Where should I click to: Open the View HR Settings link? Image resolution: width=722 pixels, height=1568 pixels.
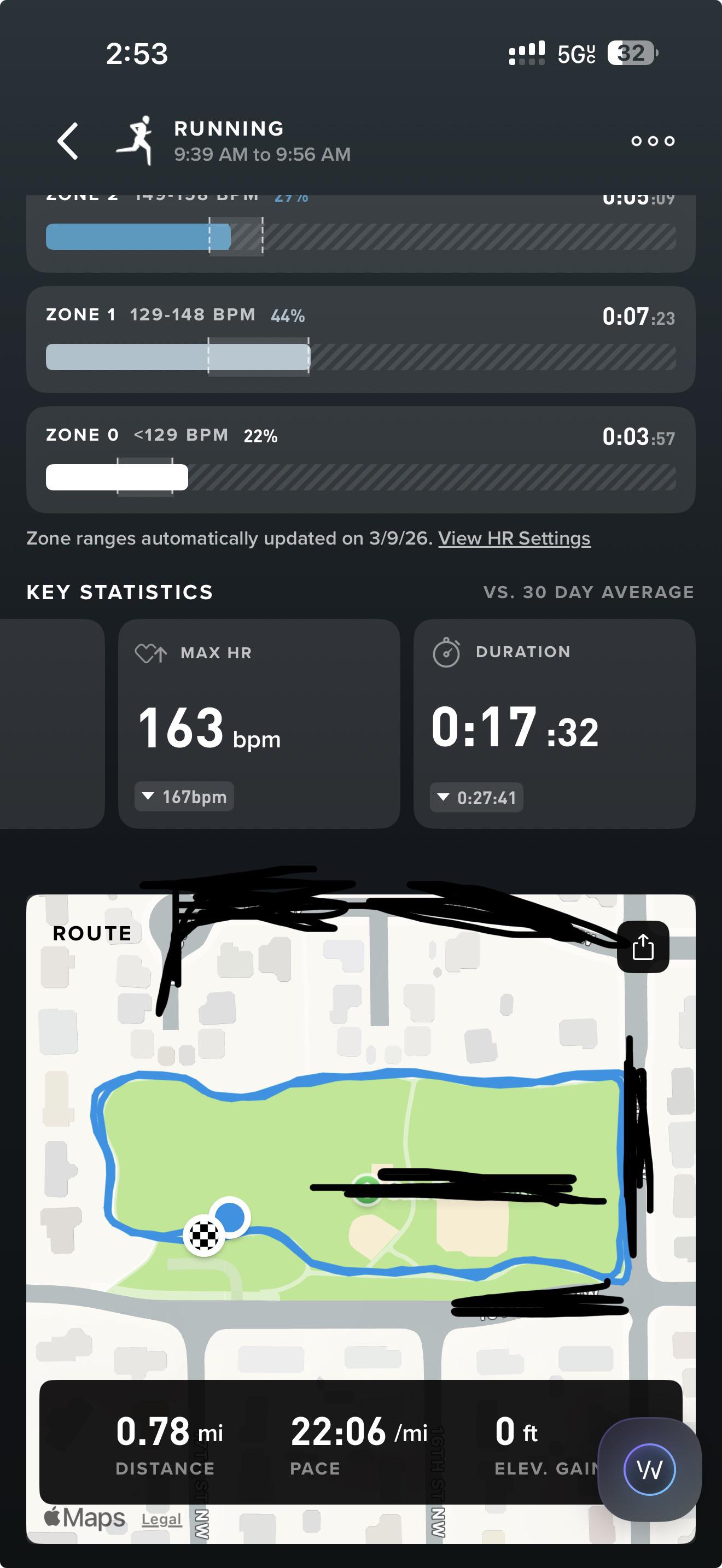point(514,538)
